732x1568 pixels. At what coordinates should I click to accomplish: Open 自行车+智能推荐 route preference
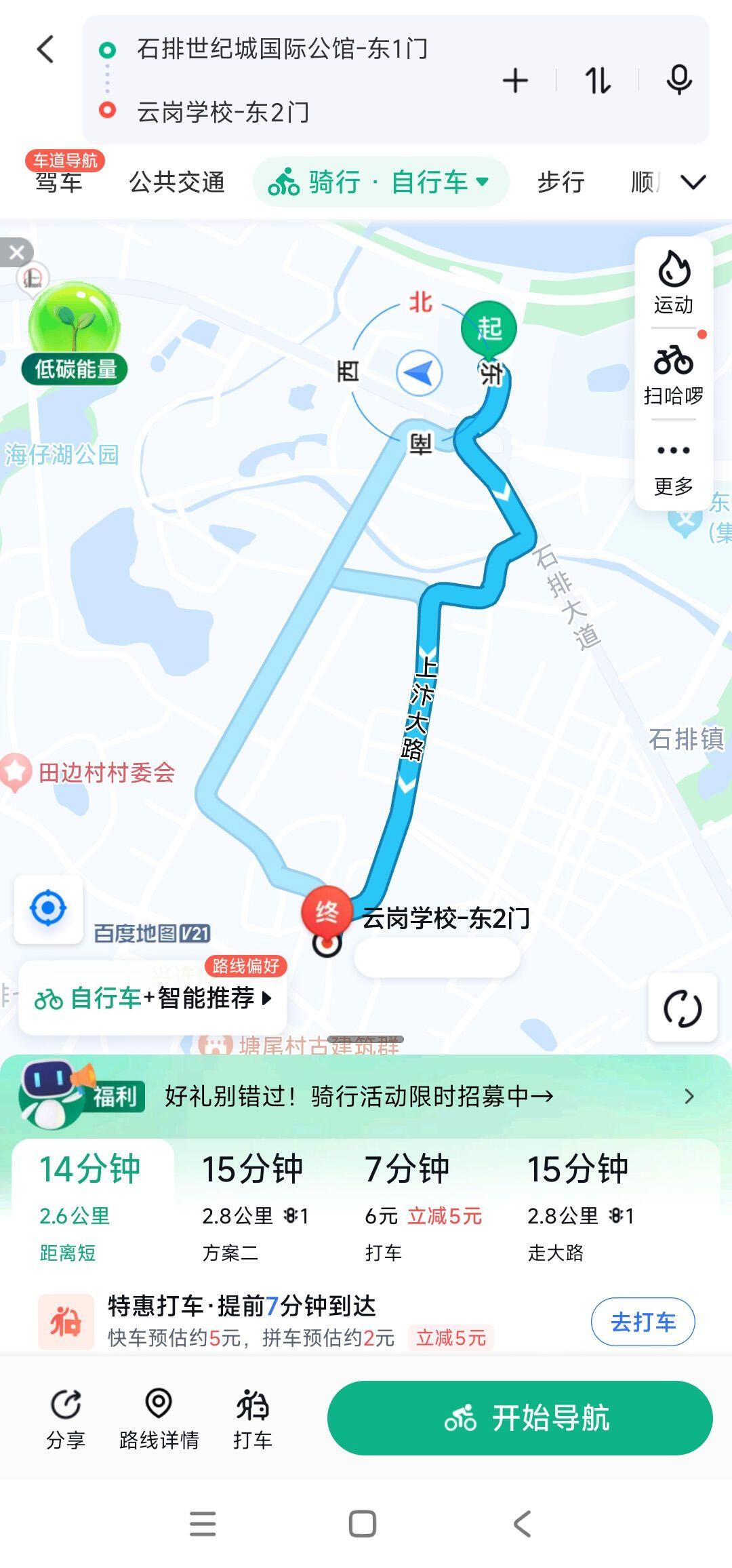coord(153,998)
